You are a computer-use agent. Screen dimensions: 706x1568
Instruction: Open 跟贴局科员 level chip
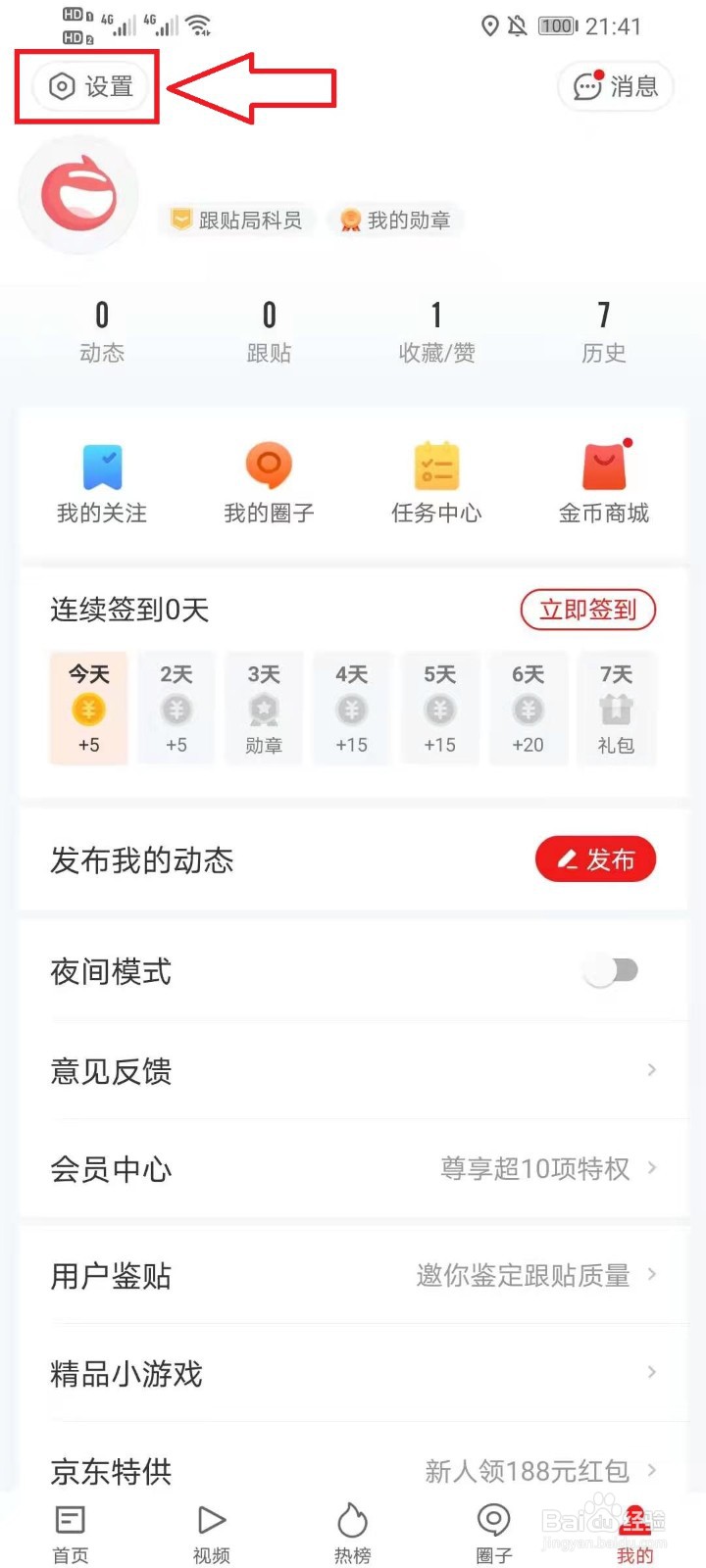236,220
